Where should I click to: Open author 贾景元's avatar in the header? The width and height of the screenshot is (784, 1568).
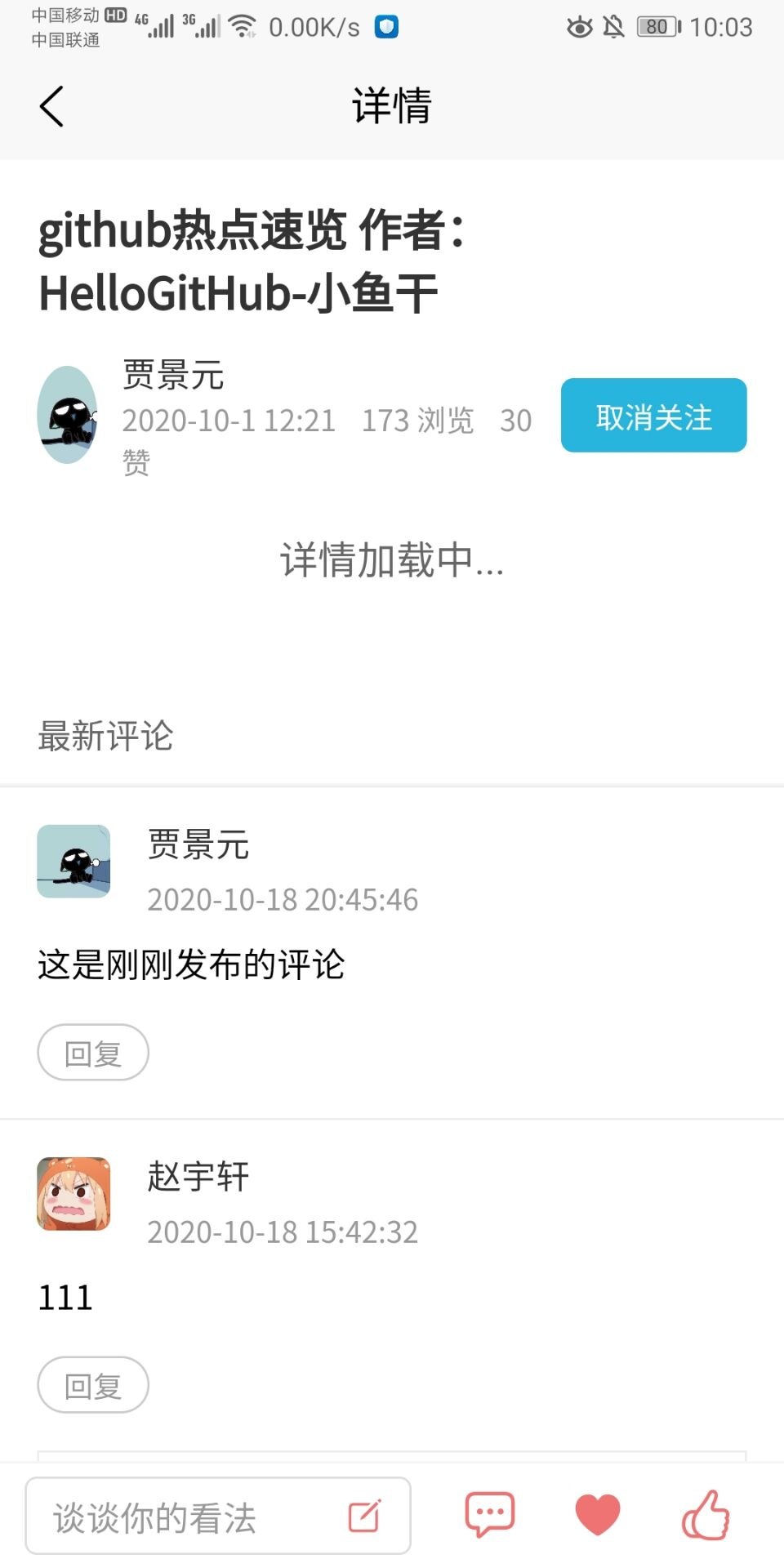[68, 415]
